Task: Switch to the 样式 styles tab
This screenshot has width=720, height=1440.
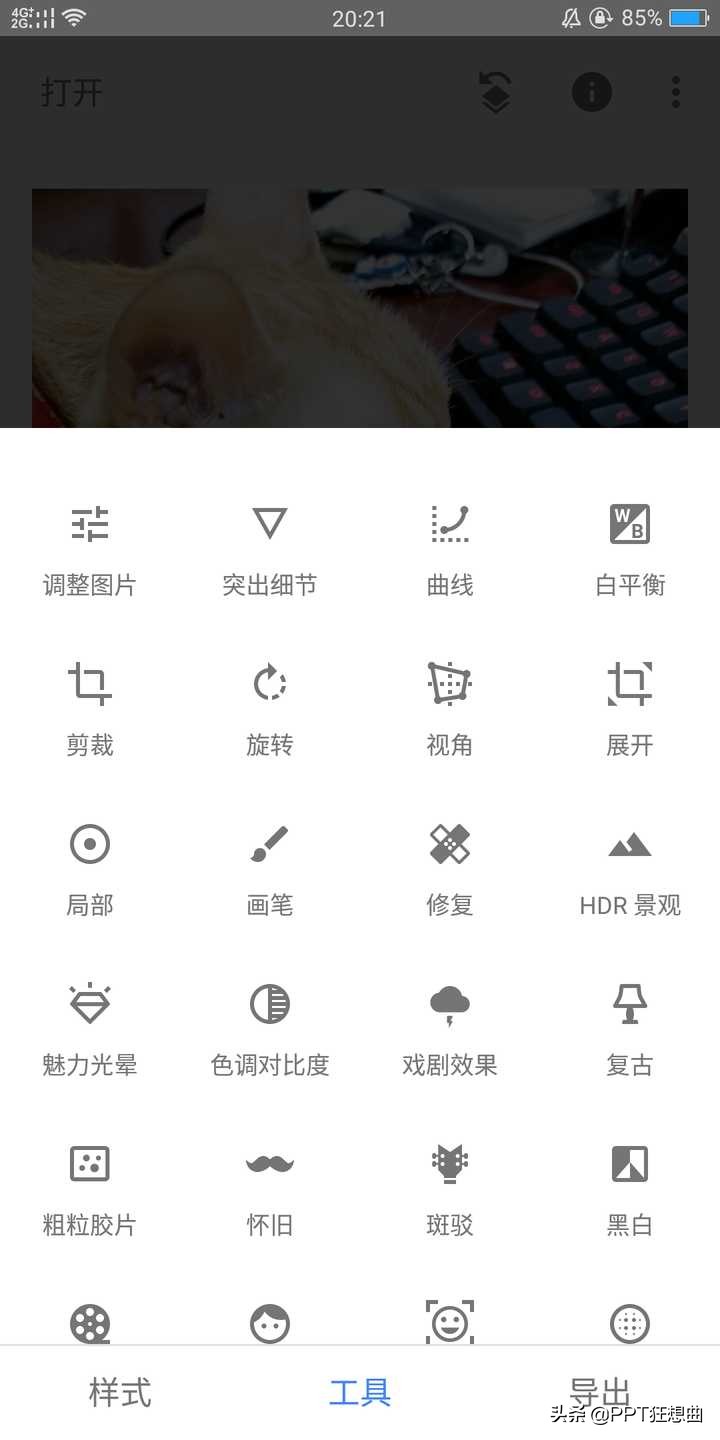Action: 120,1392
